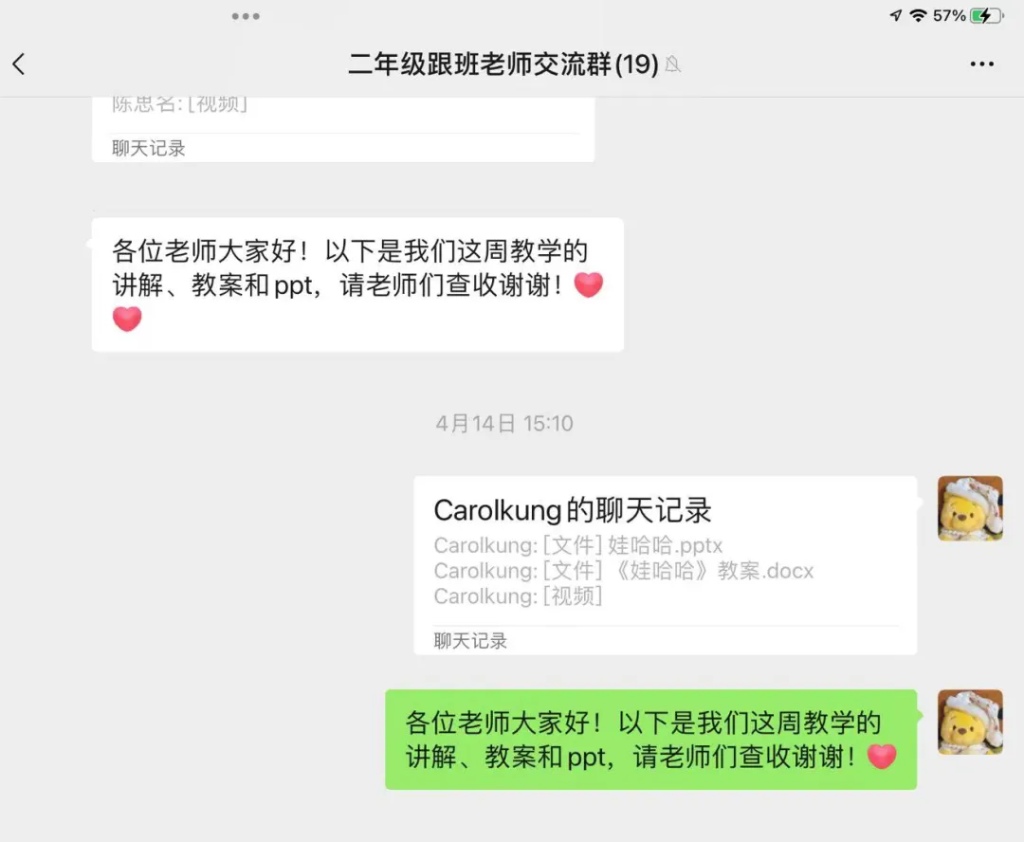Tap the Winnie avatar beside chat record
The height and width of the screenshot is (842, 1024).
coord(969,509)
